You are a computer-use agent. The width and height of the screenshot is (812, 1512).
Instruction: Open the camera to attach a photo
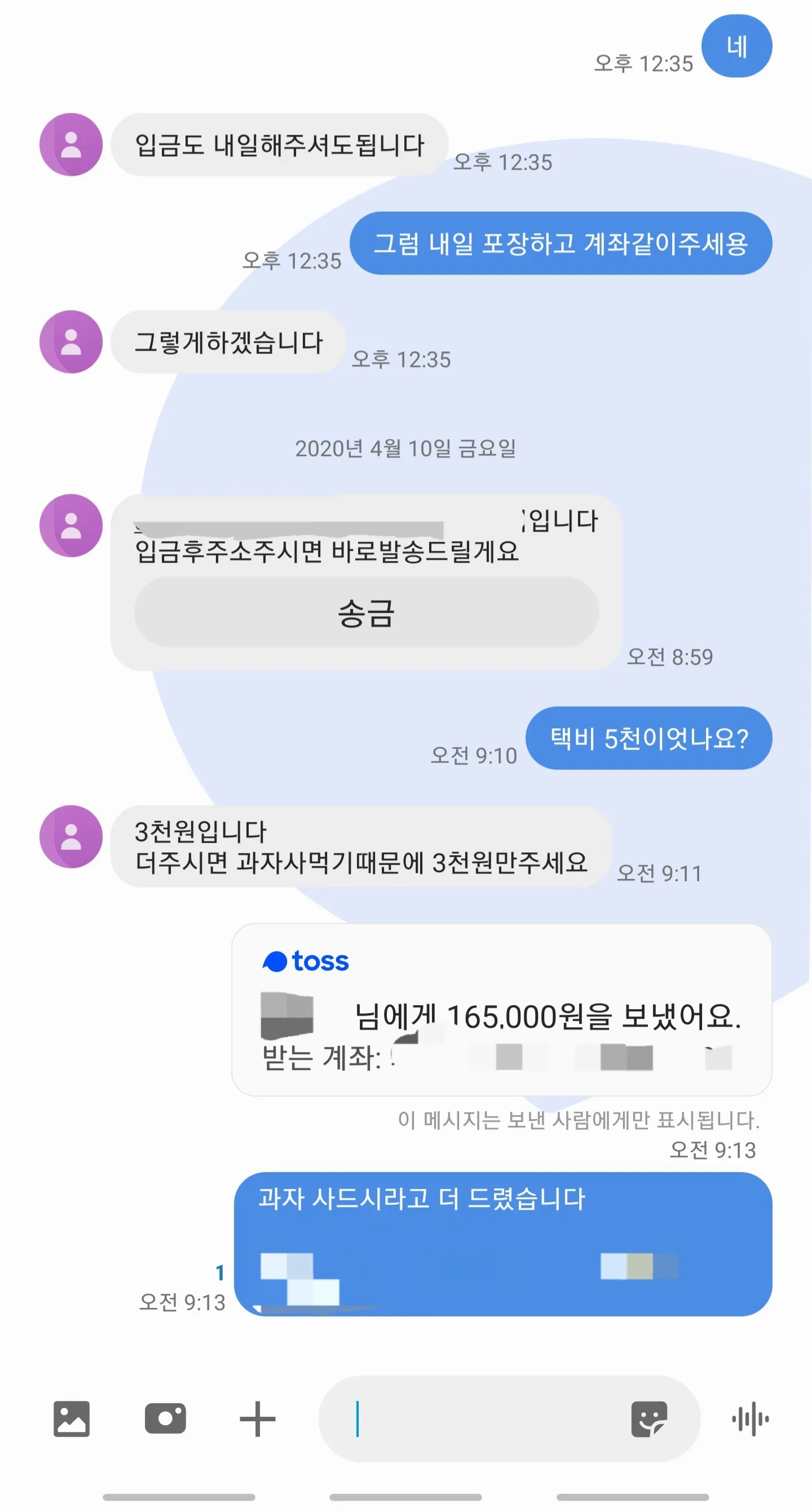pyautogui.click(x=165, y=1418)
